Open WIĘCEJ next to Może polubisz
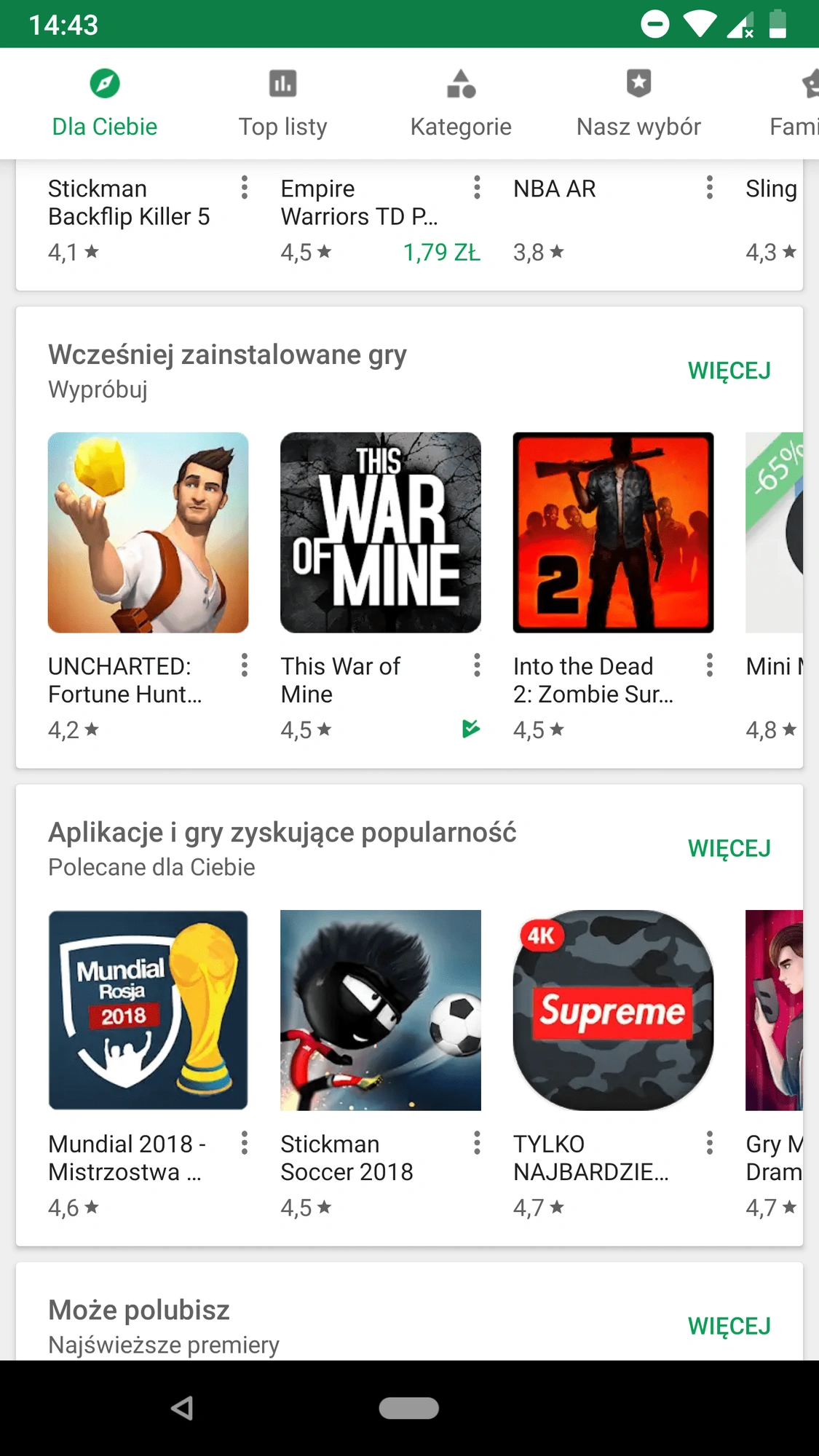The width and height of the screenshot is (819, 1456). pos(729,1326)
